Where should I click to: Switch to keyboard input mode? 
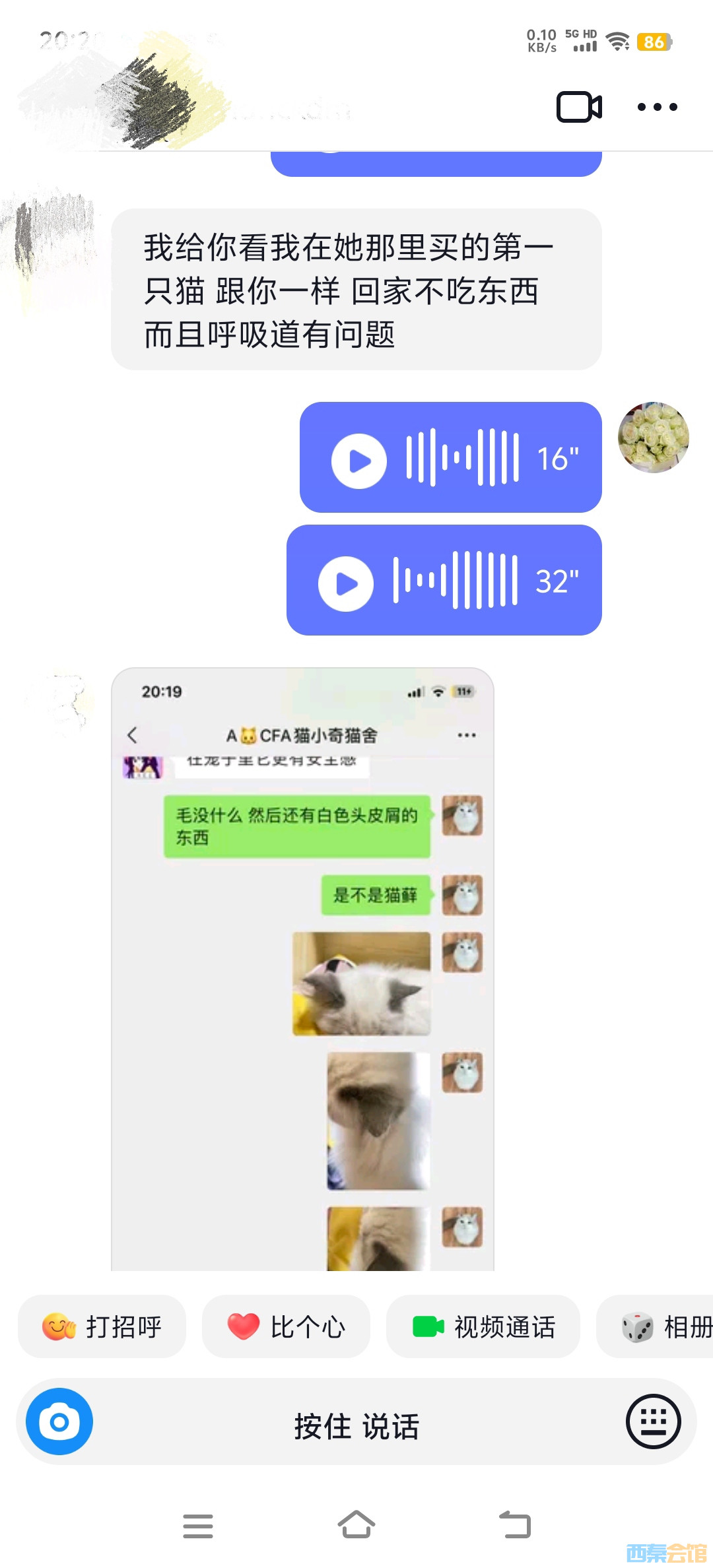tap(653, 1421)
